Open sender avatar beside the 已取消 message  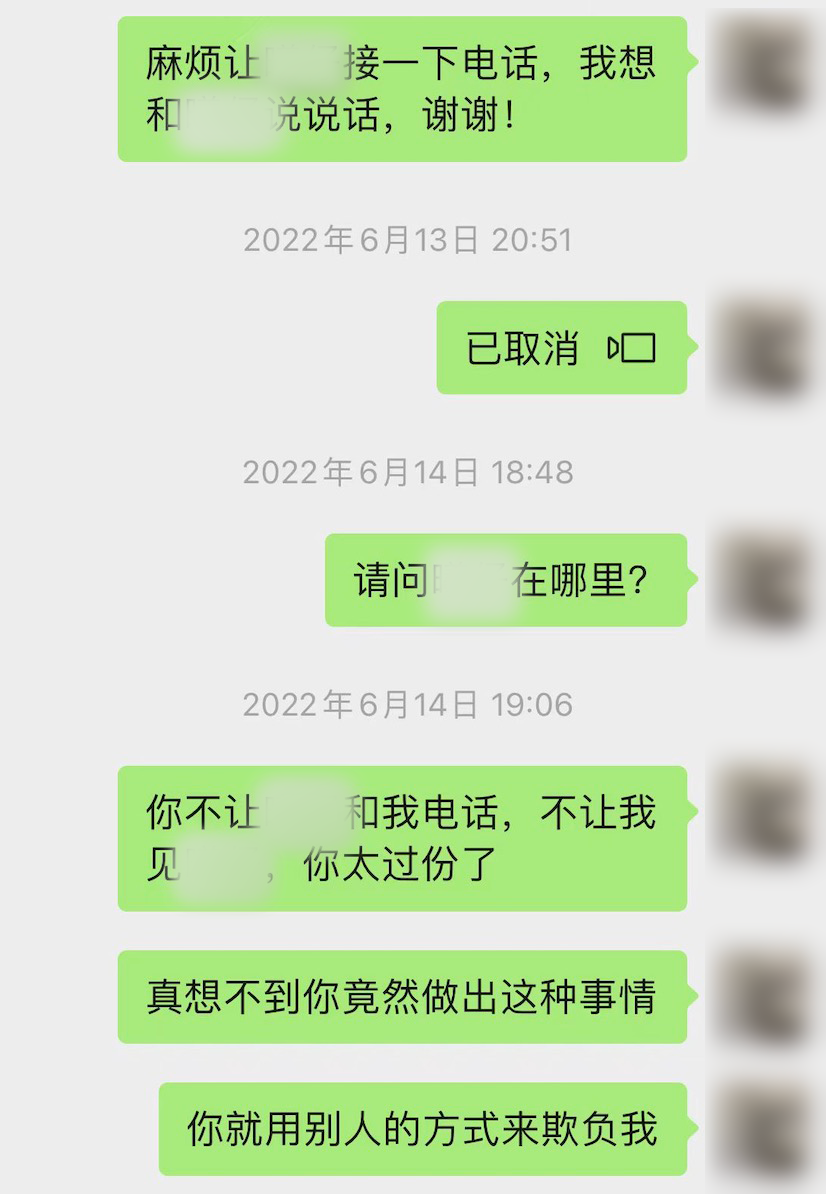764,348
